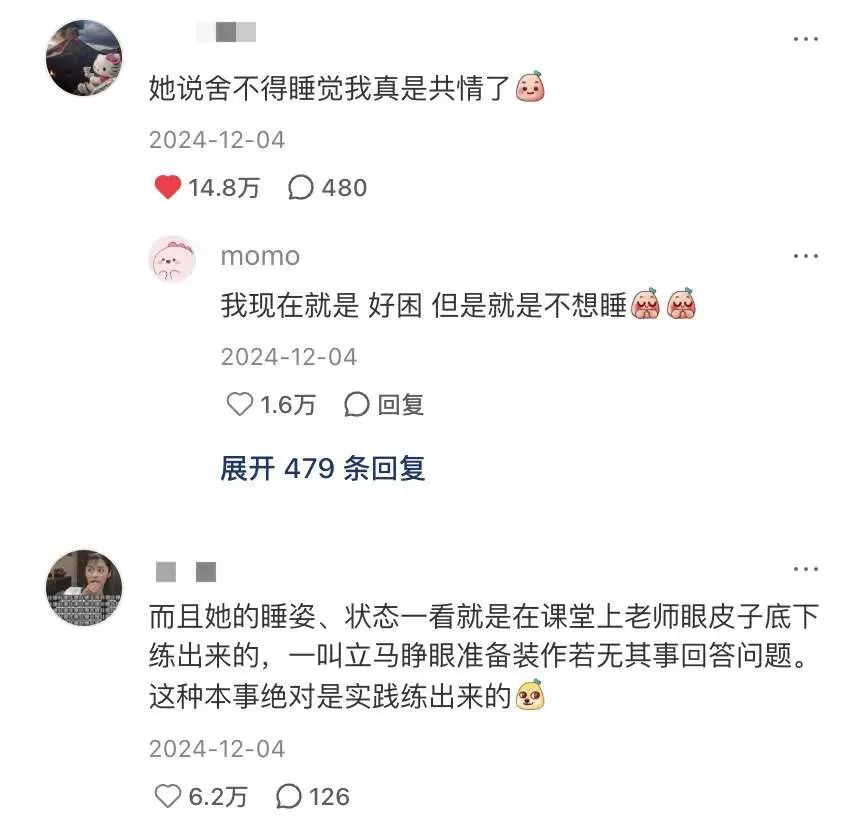Open the 126 replies comment icon
This screenshot has height=830, width=864.
(289, 796)
